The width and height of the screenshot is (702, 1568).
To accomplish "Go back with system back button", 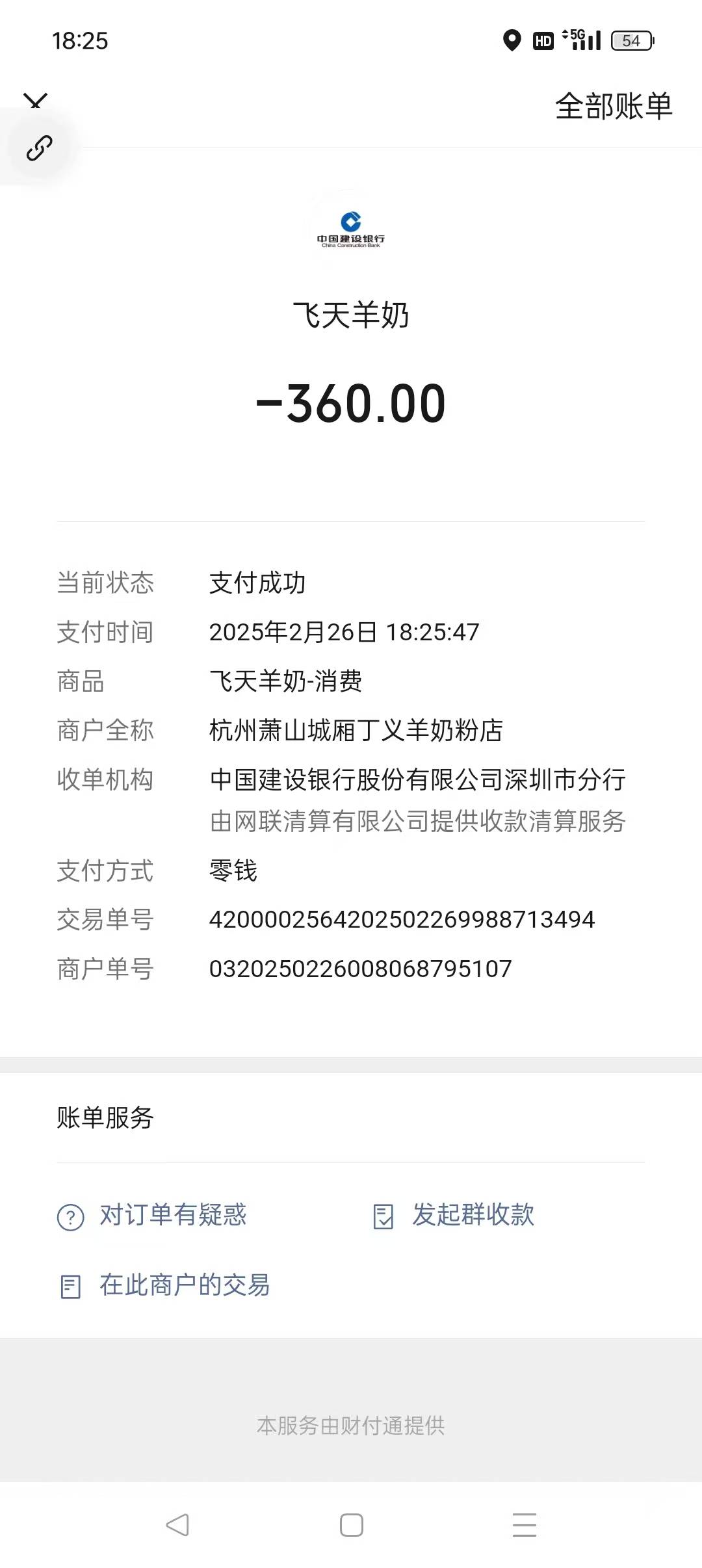I will pos(177,1524).
